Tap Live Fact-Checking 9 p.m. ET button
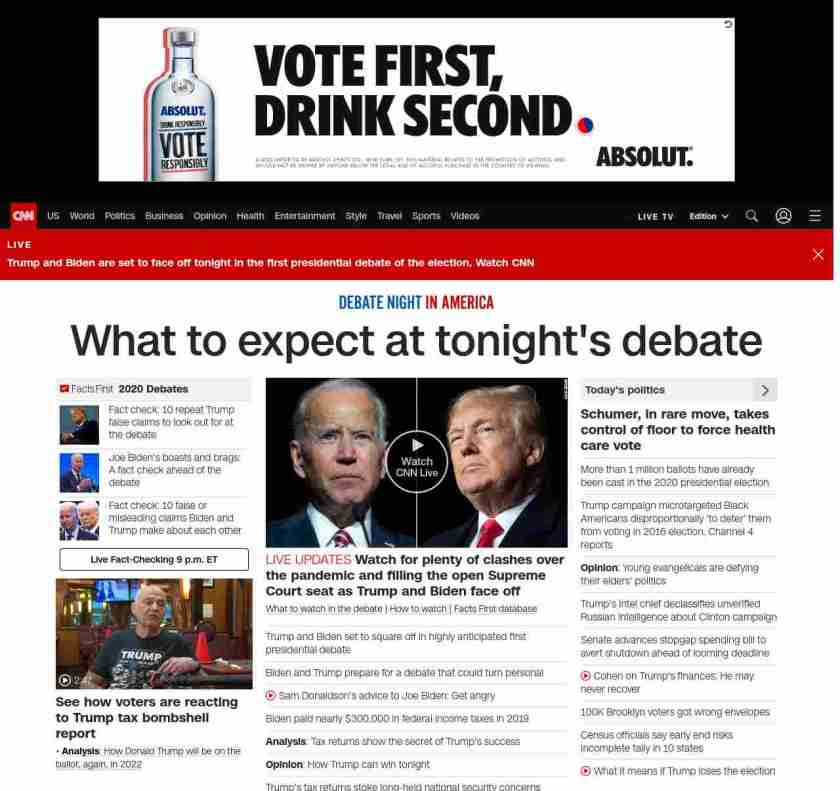 [154, 559]
